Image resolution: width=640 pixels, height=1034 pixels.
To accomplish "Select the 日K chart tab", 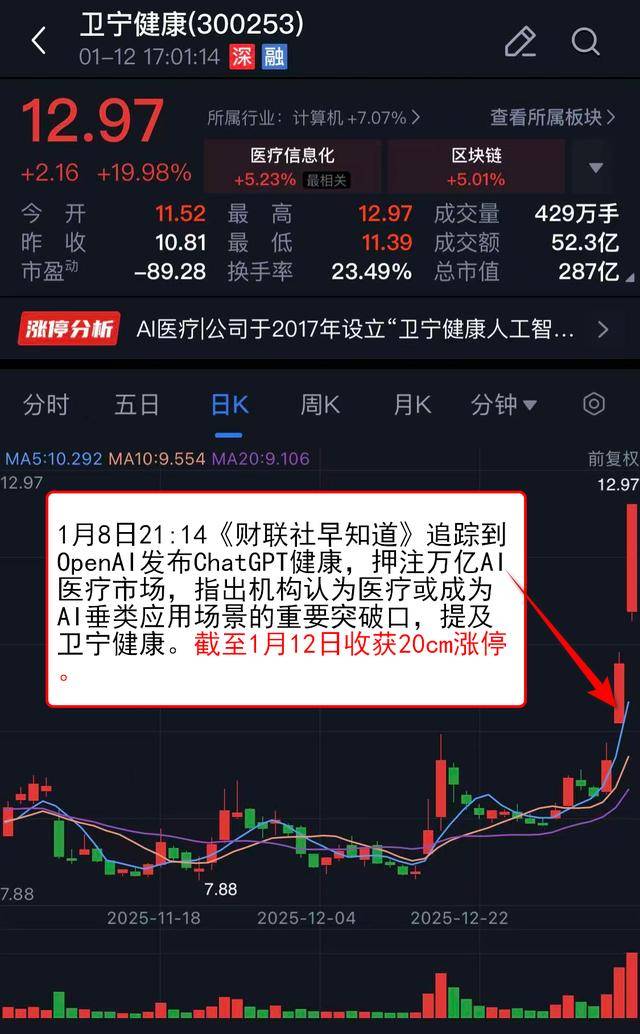I will coord(229,404).
